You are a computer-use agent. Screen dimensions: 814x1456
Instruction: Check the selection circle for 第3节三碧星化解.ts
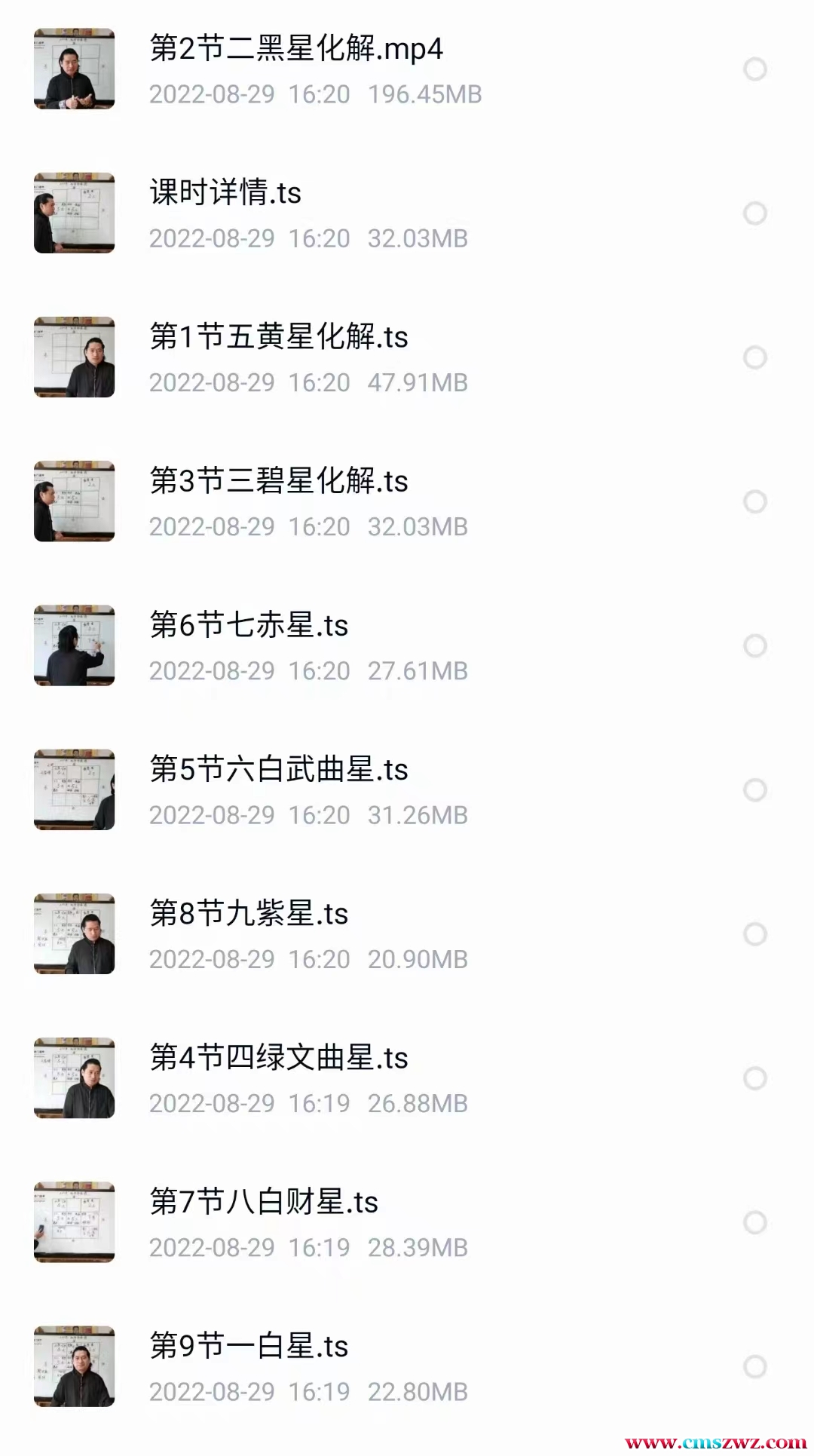tap(754, 501)
